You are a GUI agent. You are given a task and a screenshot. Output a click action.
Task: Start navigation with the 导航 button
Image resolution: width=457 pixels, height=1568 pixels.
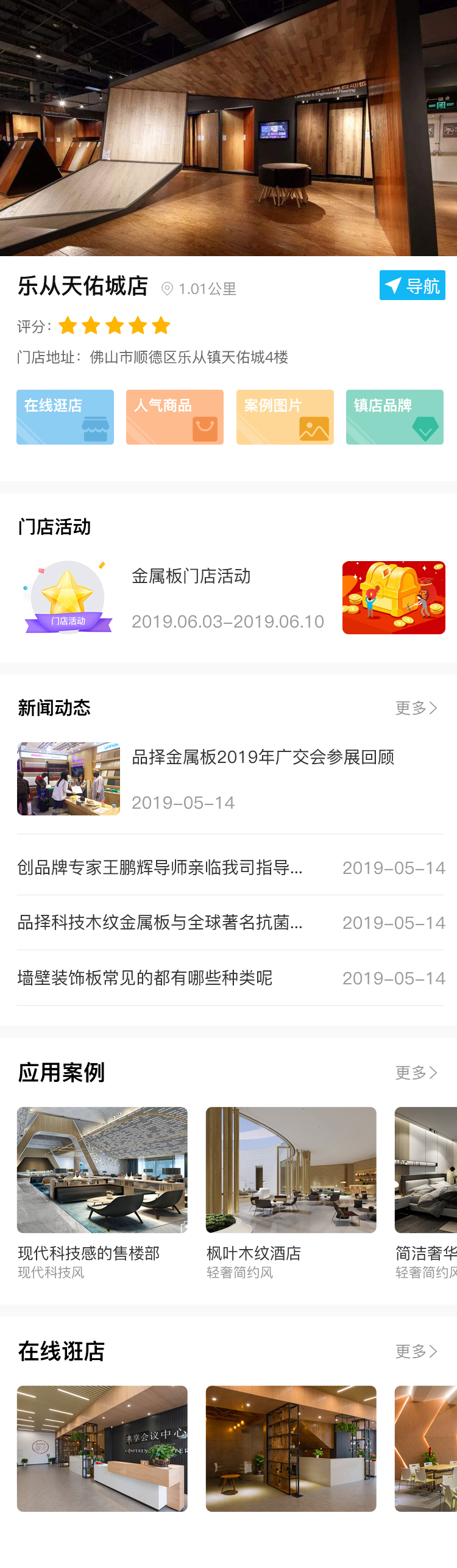click(x=412, y=285)
